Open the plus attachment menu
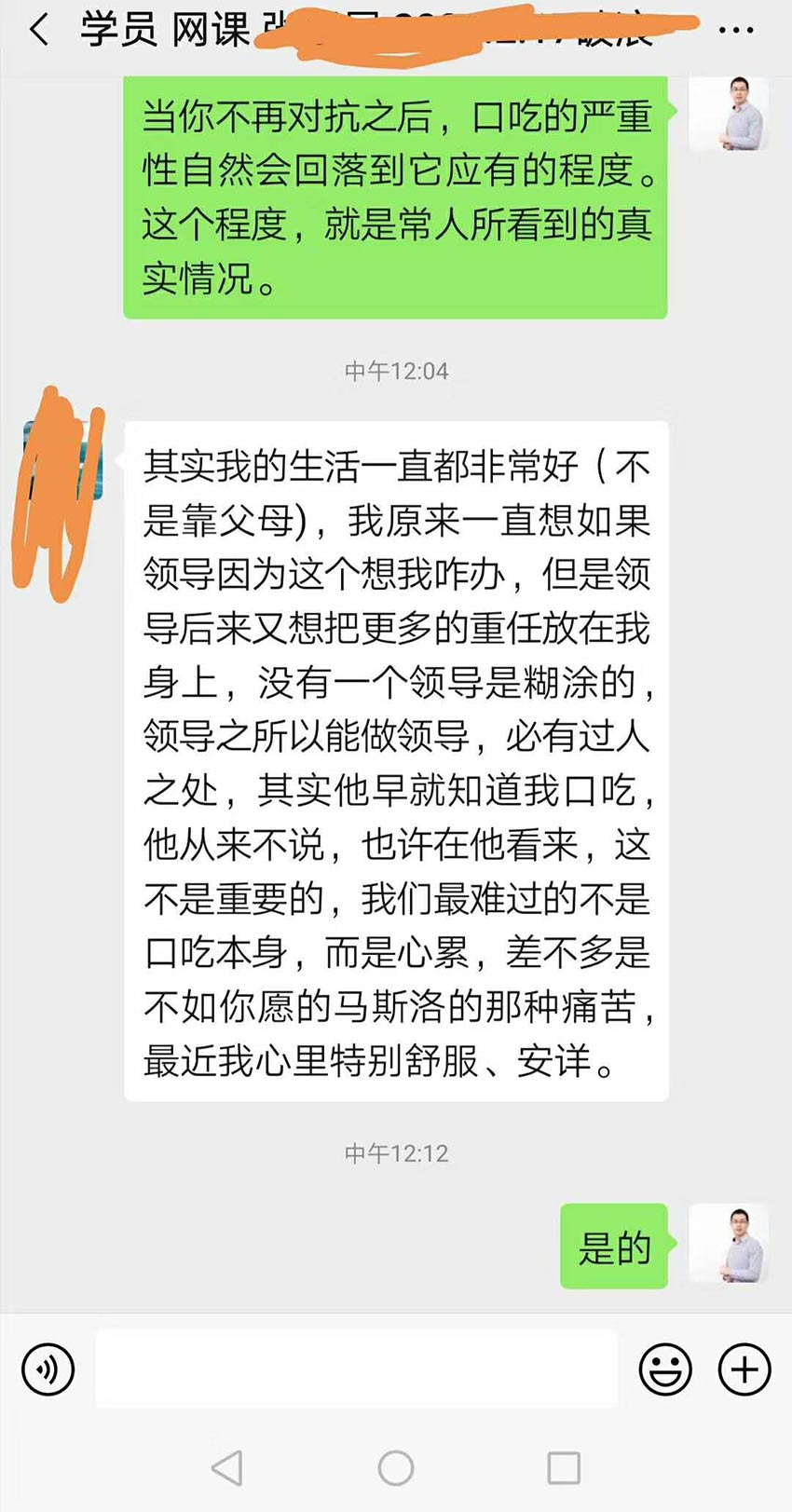The image size is (792, 1512). [x=744, y=1369]
